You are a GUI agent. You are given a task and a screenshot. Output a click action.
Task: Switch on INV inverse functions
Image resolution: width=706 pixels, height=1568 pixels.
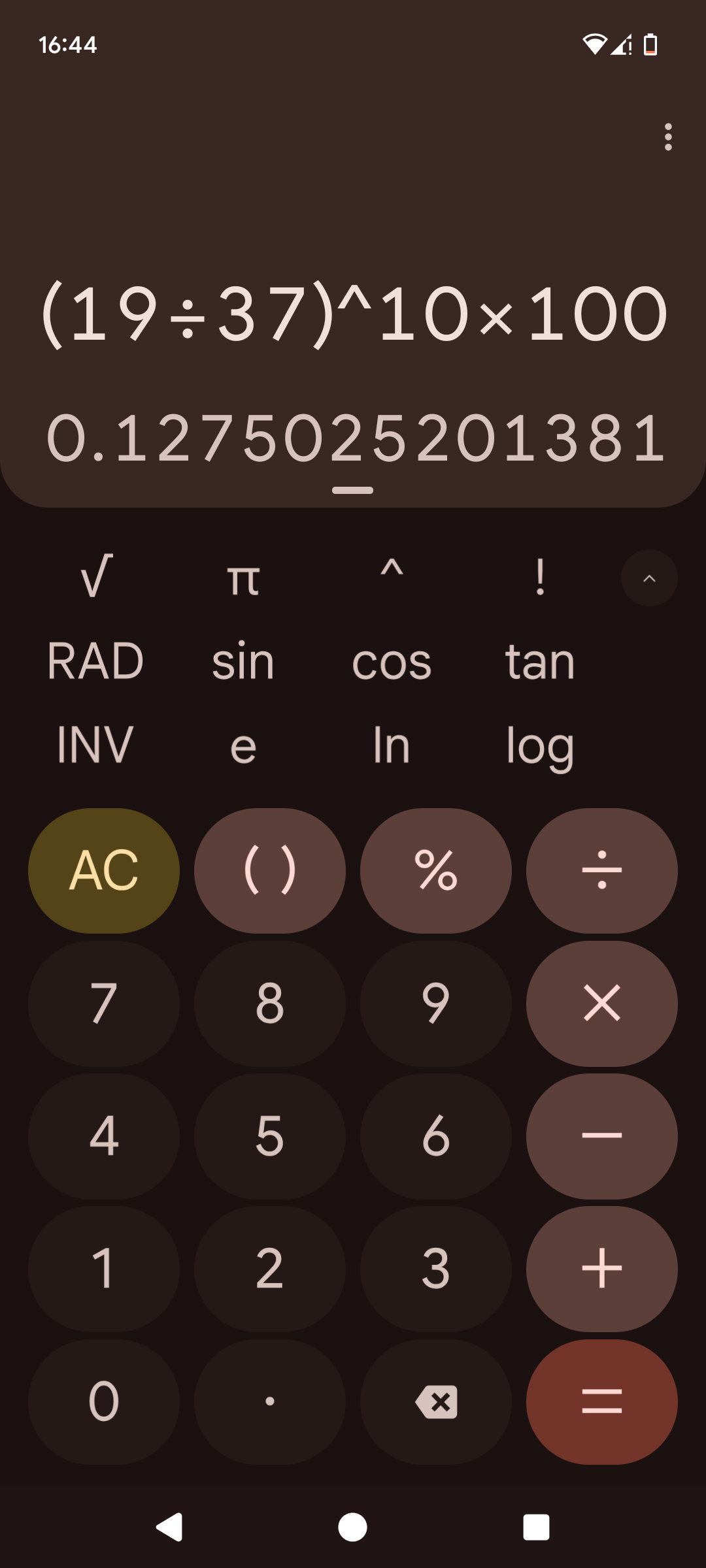[x=95, y=745]
